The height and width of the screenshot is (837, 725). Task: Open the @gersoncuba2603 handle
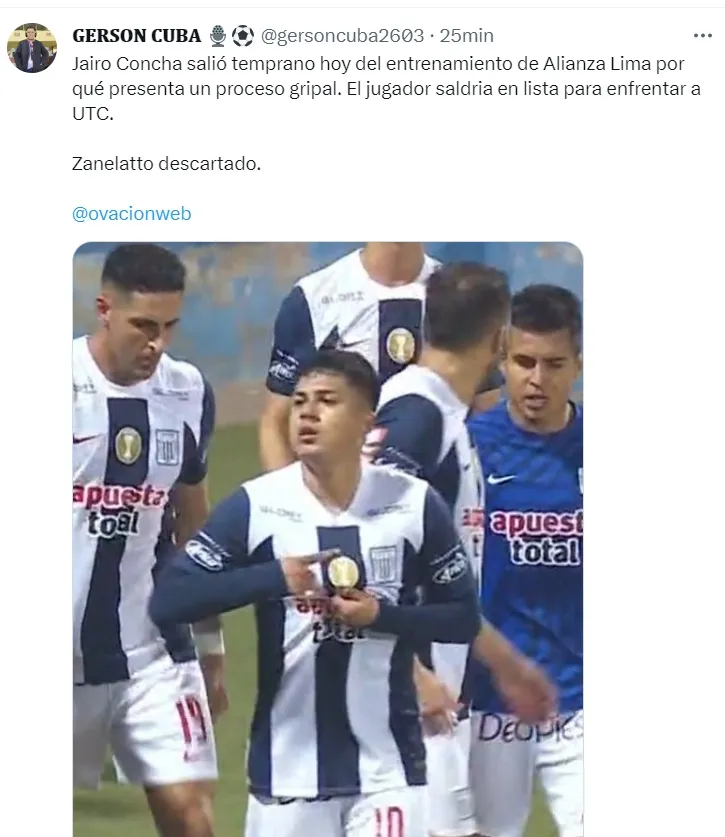[x=342, y=36]
